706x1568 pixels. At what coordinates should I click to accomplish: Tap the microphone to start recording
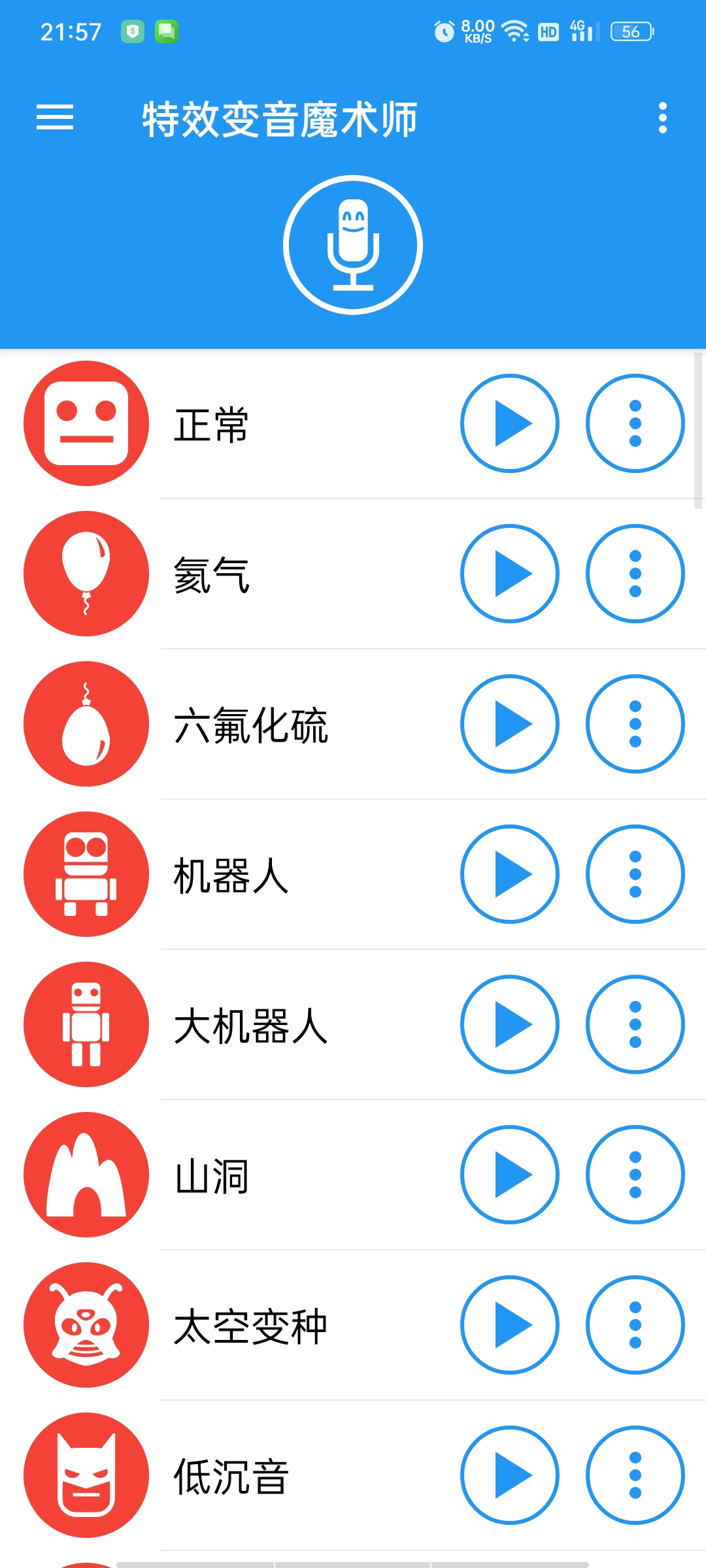click(353, 245)
